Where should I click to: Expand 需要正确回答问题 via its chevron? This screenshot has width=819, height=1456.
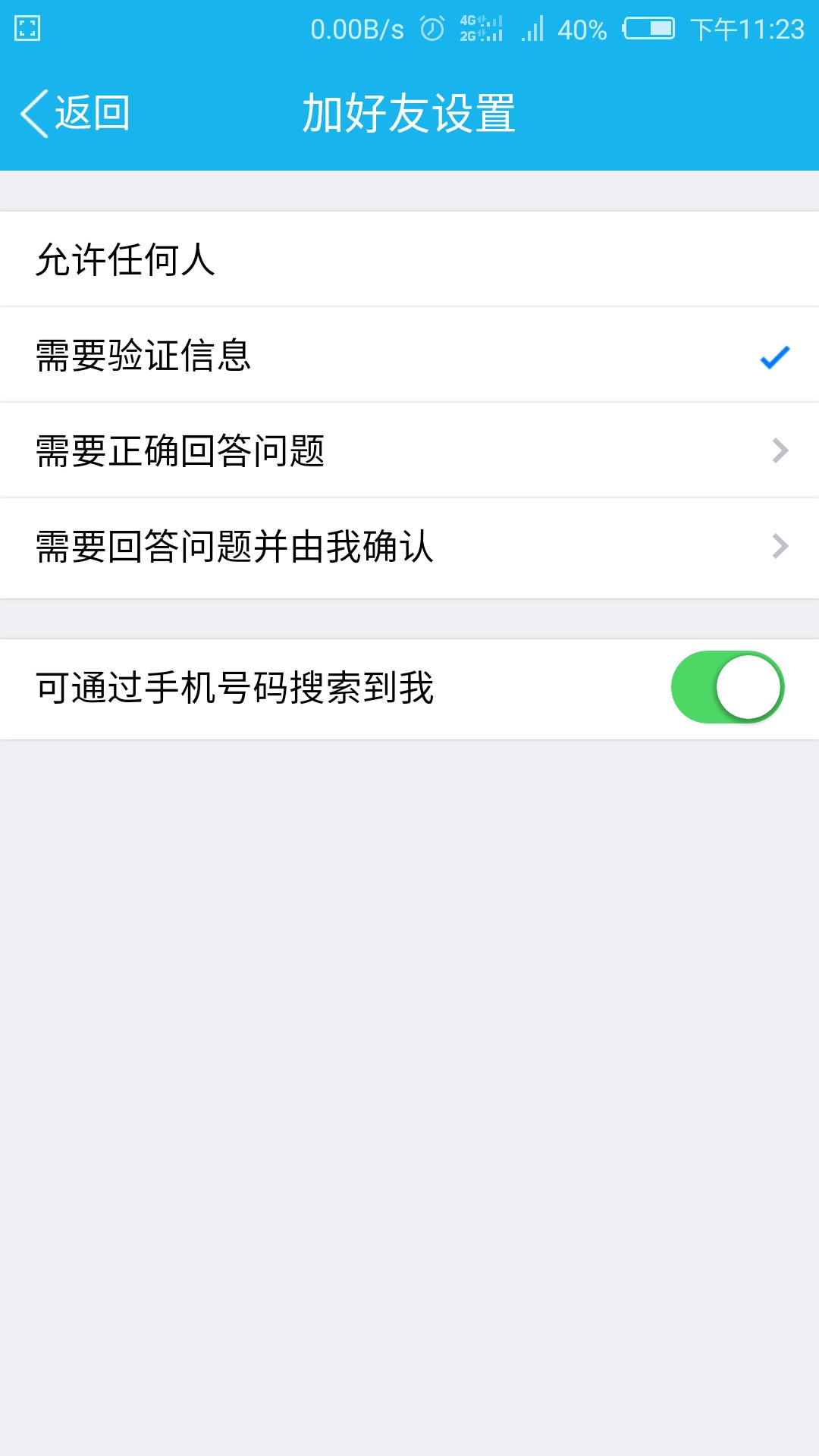(x=779, y=450)
